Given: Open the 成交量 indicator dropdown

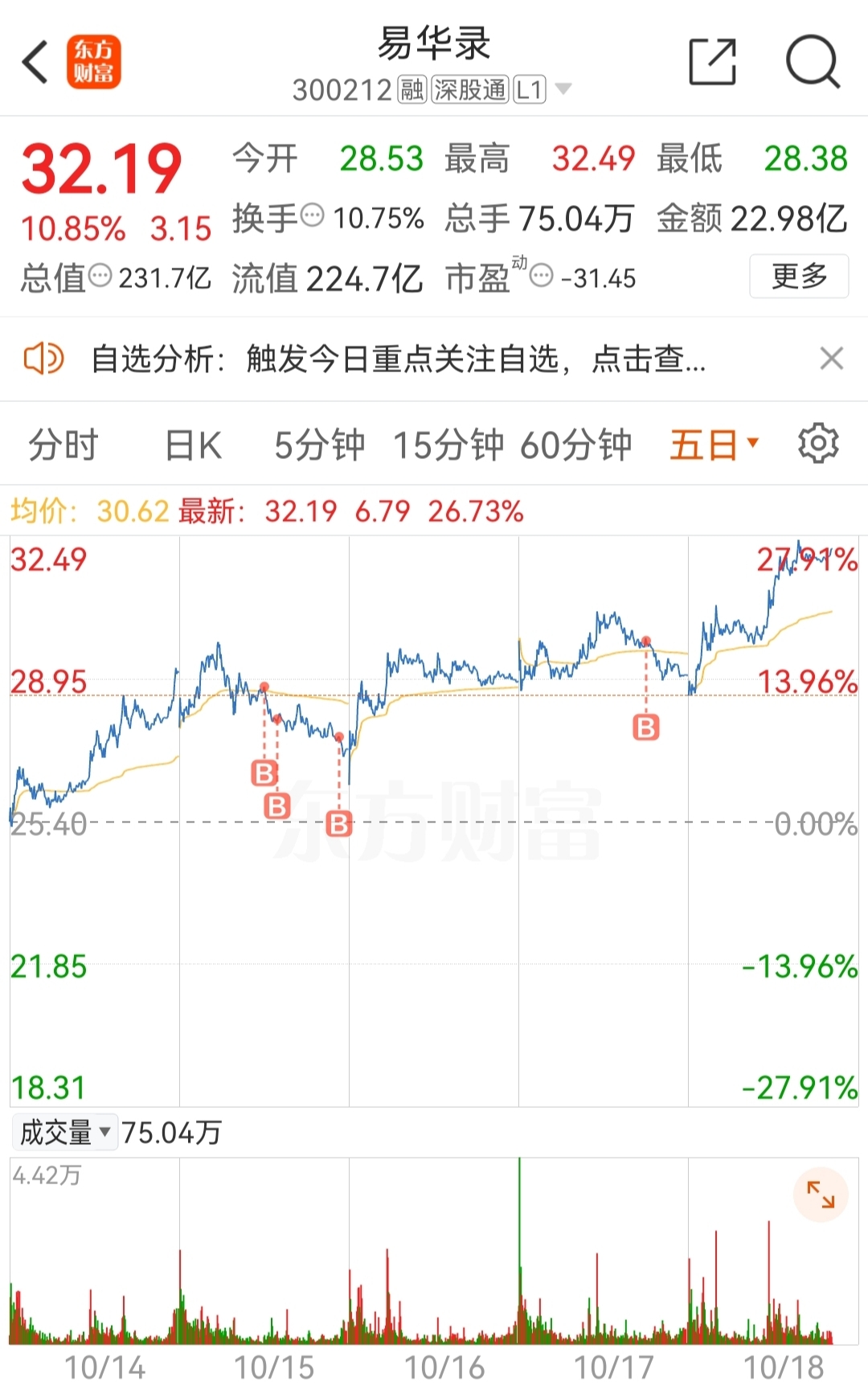Looking at the screenshot, I should tap(104, 1132).
